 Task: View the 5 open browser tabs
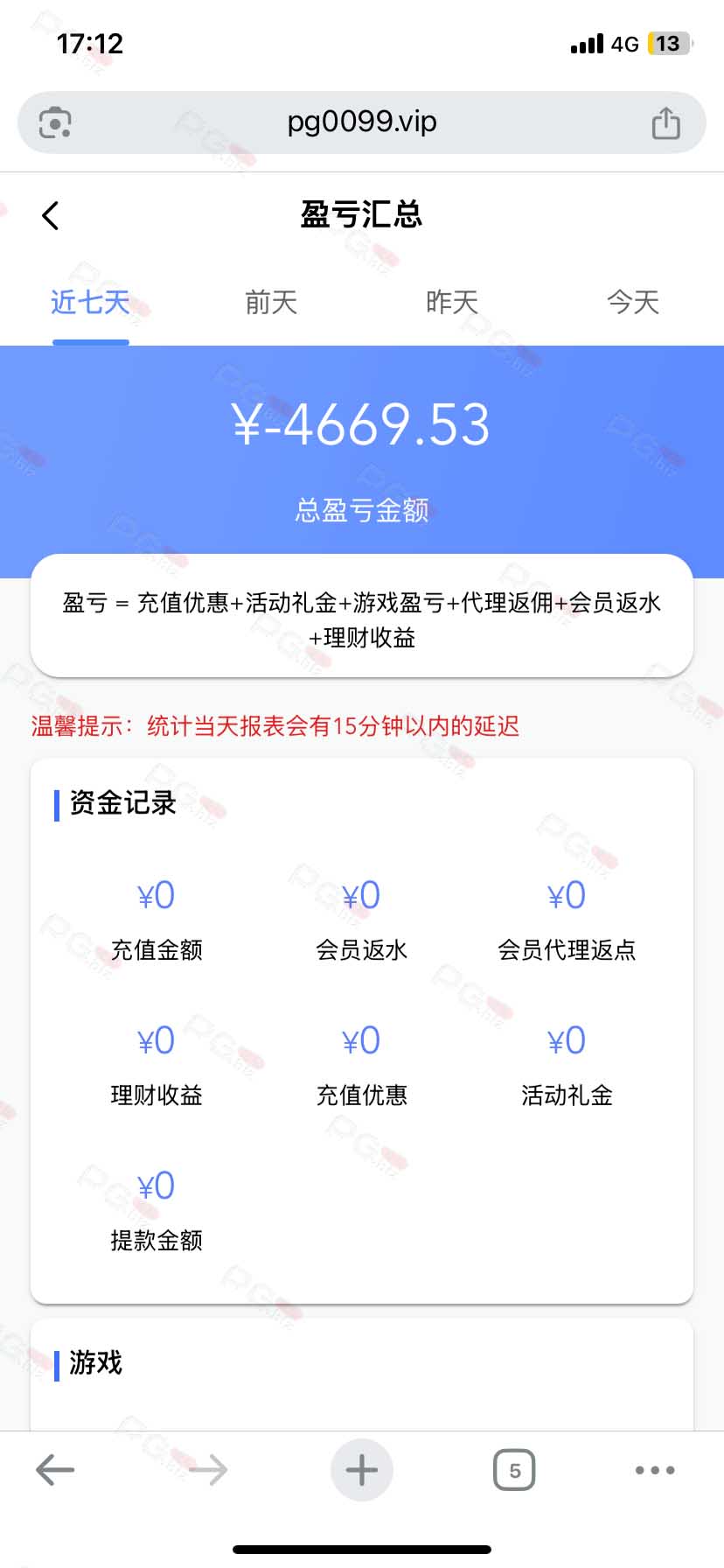514,1470
